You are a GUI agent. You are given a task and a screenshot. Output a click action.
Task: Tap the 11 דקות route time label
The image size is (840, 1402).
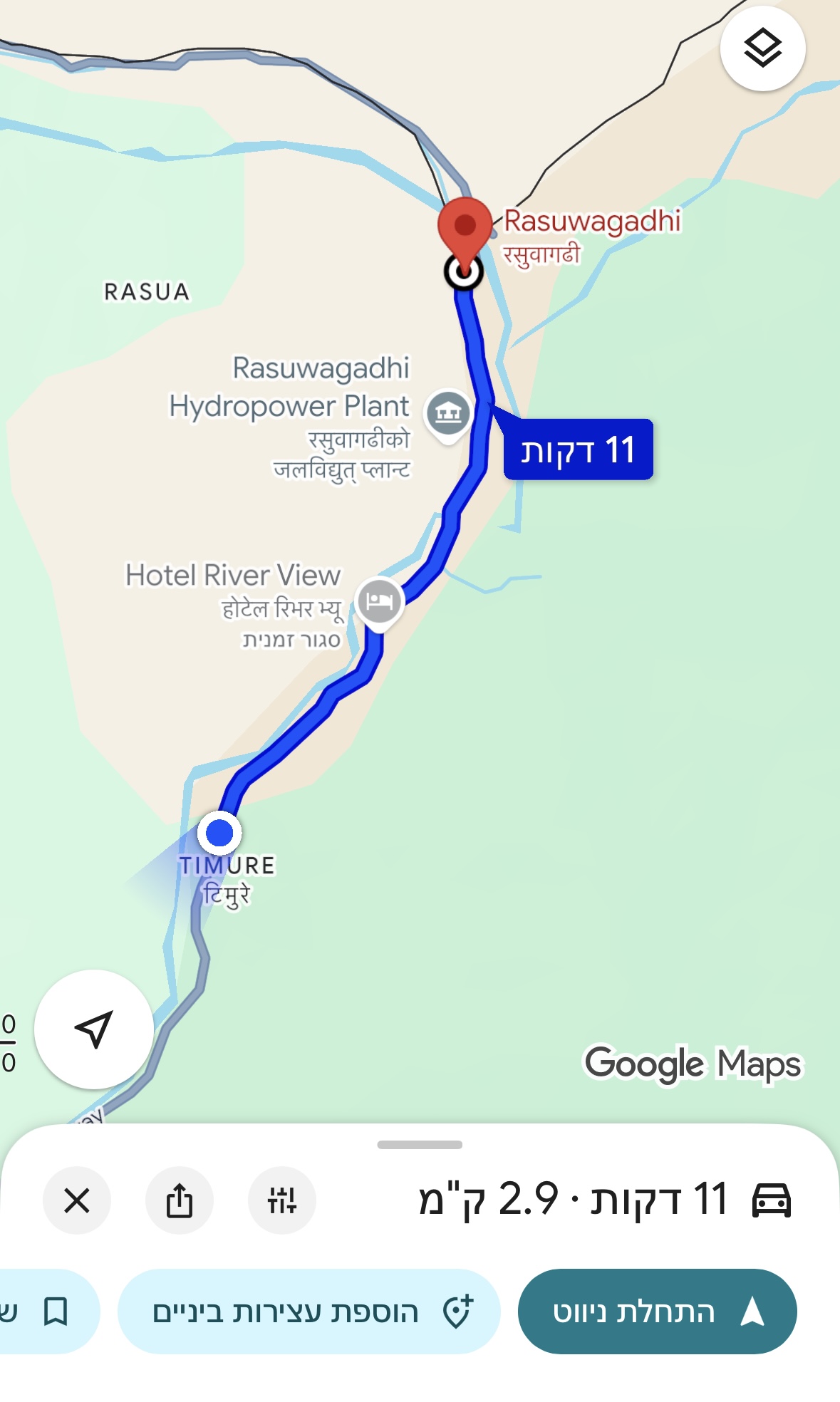click(x=578, y=450)
